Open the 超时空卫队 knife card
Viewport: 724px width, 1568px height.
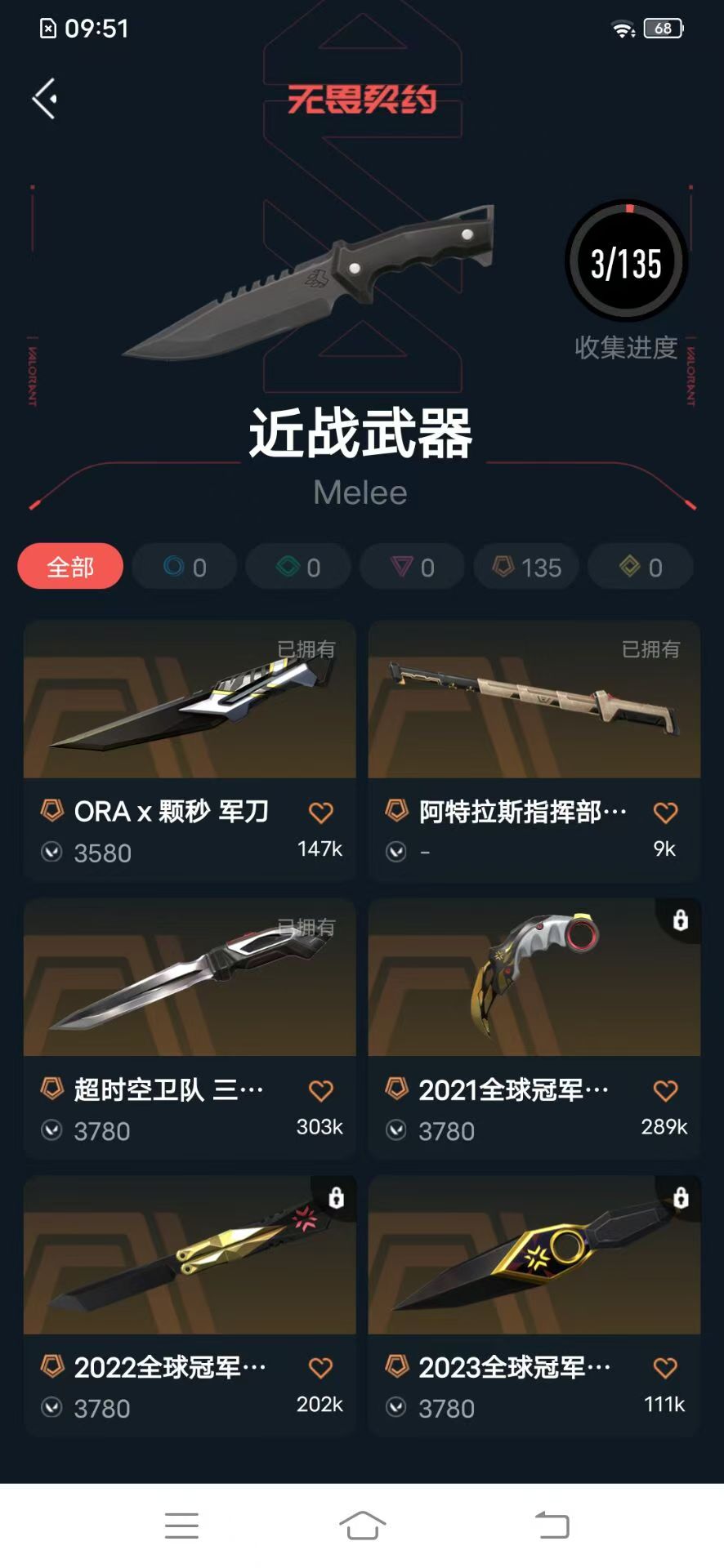pos(190,1027)
